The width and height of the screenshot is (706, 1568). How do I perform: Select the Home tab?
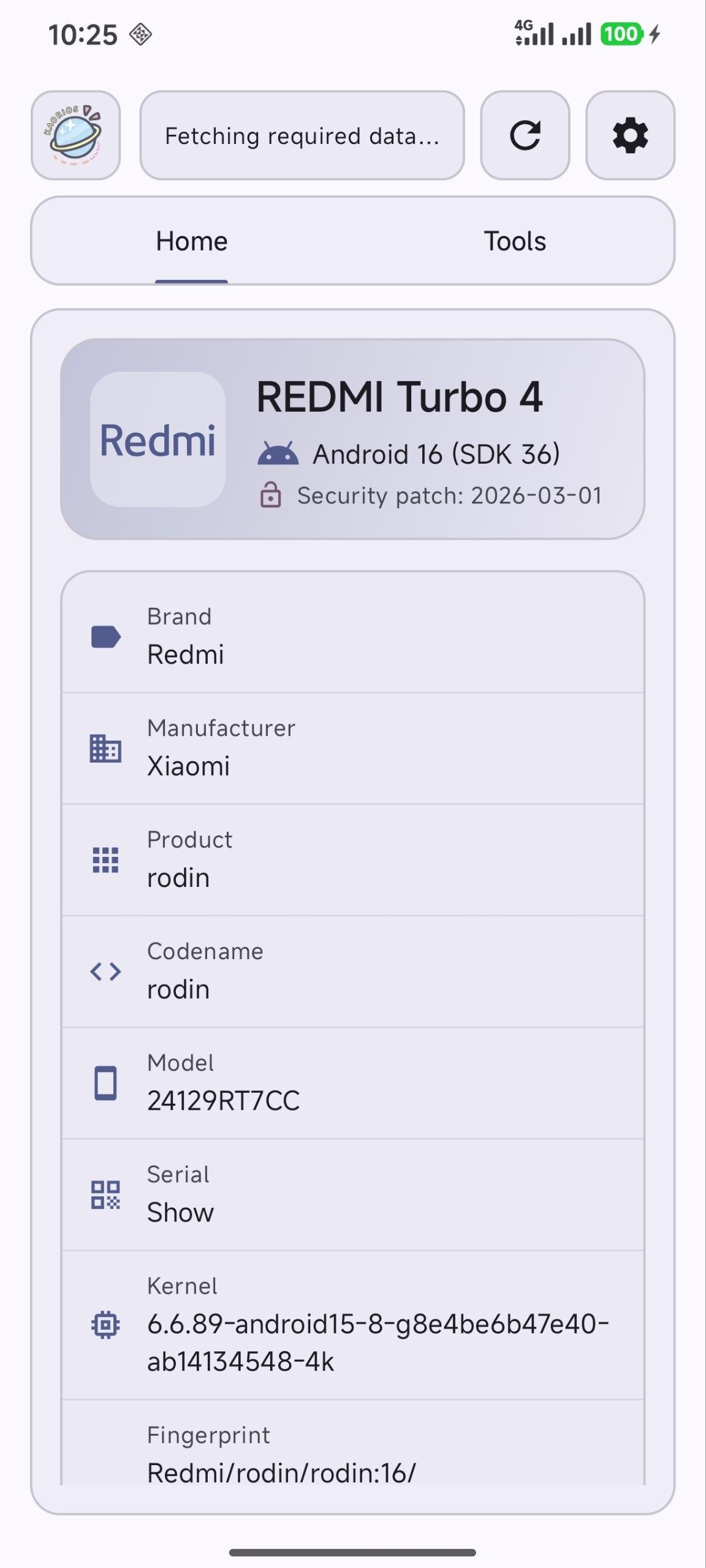pyautogui.click(x=191, y=241)
